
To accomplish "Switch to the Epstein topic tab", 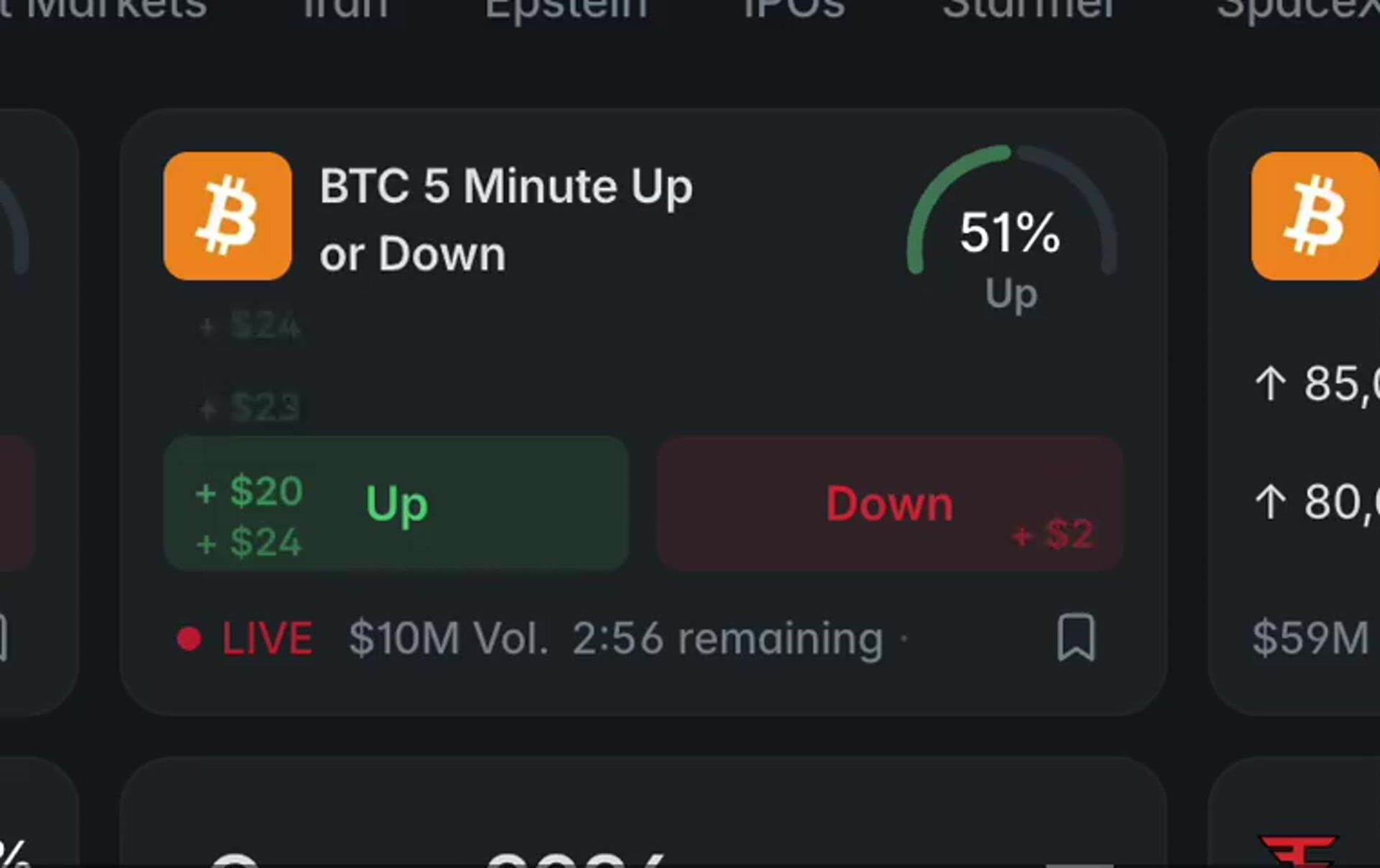I will click(x=566, y=9).
